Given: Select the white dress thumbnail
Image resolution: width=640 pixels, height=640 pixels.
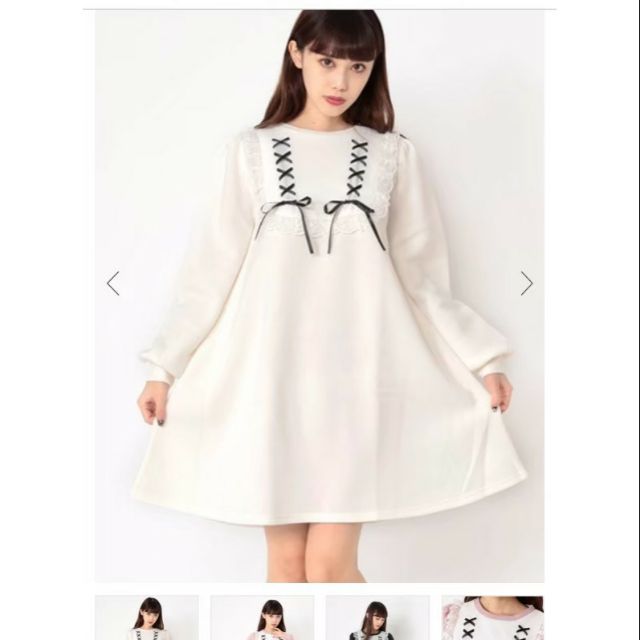Looking at the screenshot, I should 147,618.
